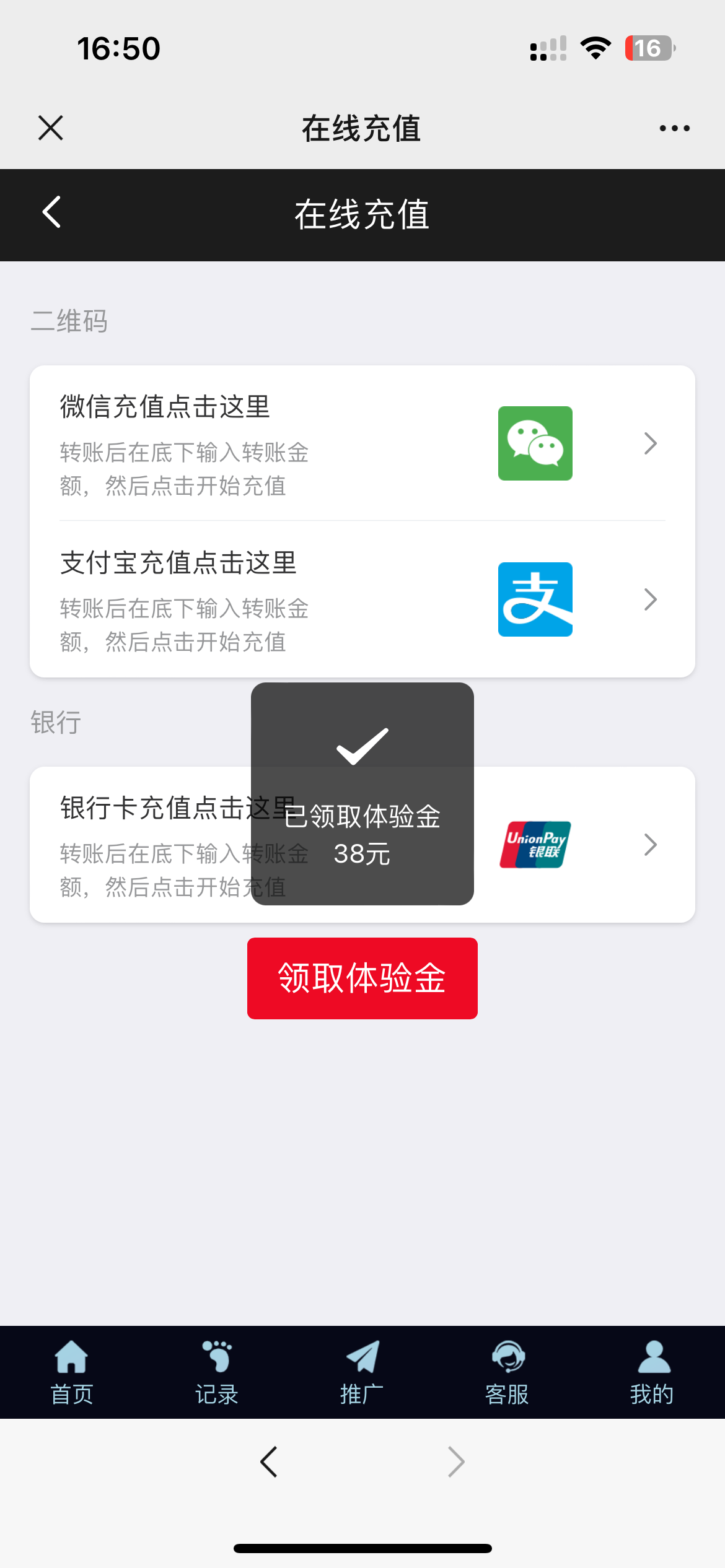Image resolution: width=725 pixels, height=1568 pixels.
Task: Go back using the dark header arrow
Action: pyautogui.click(x=51, y=212)
